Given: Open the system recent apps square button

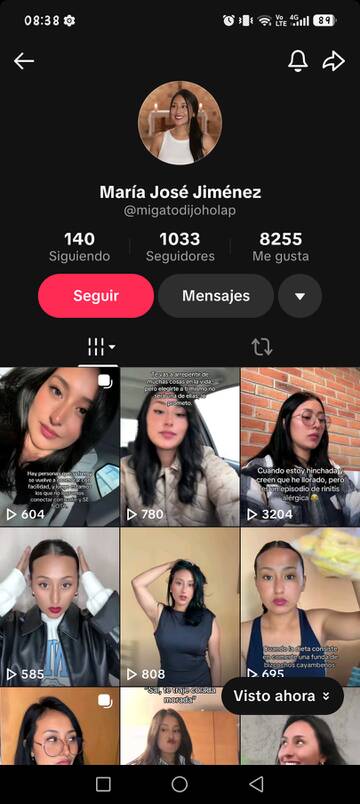Looking at the screenshot, I should 103,784.
